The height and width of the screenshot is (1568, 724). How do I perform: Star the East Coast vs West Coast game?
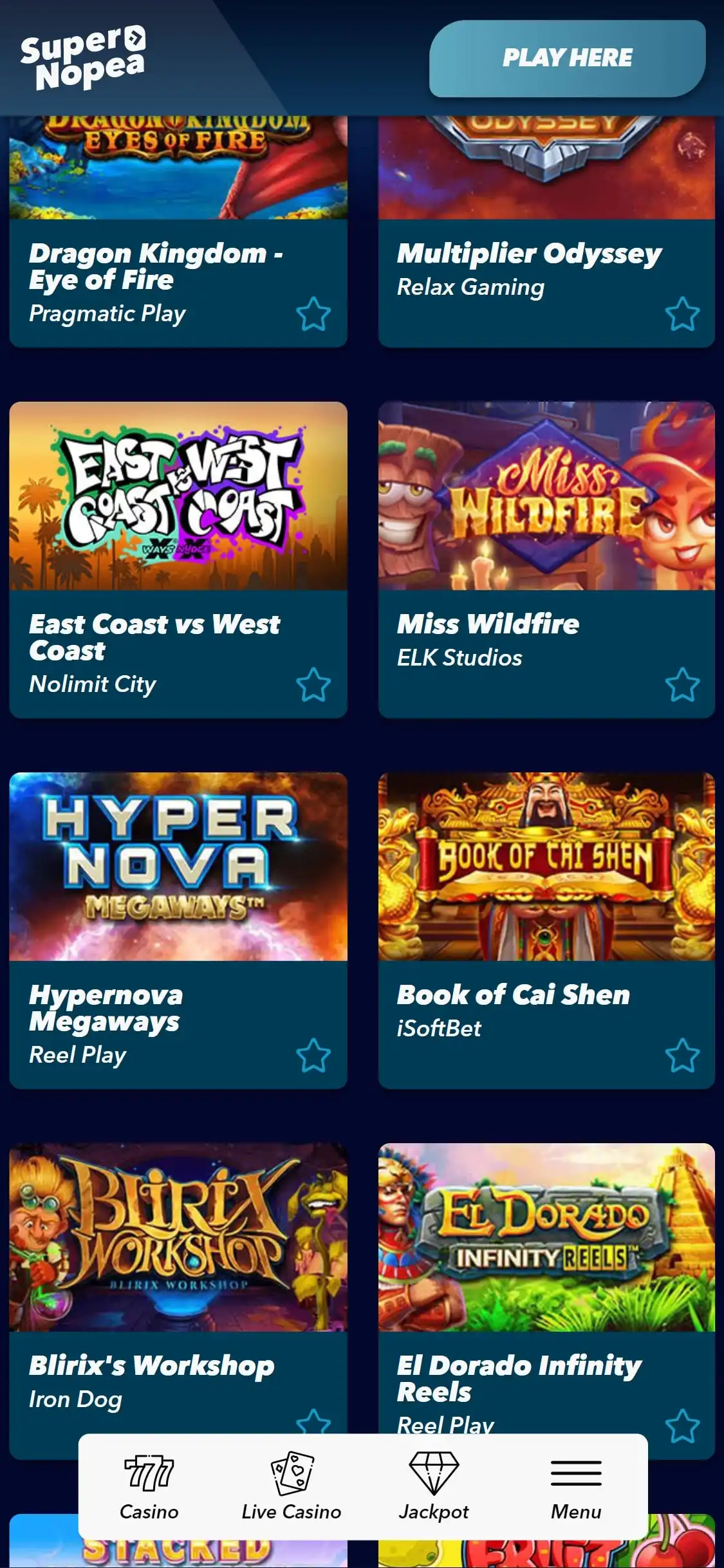pyautogui.click(x=313, y=685)
